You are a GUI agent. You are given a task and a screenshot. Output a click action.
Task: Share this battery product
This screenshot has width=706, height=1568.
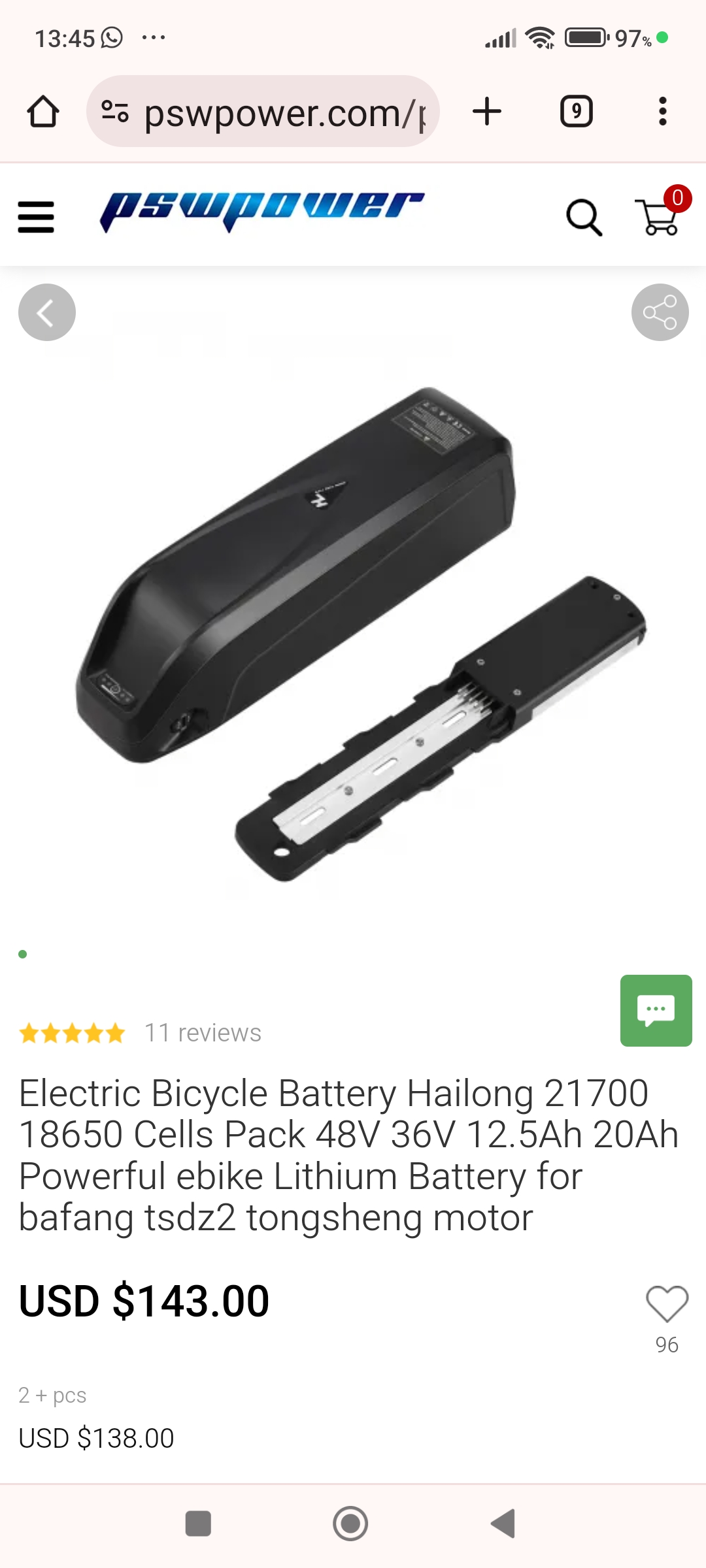660,312
